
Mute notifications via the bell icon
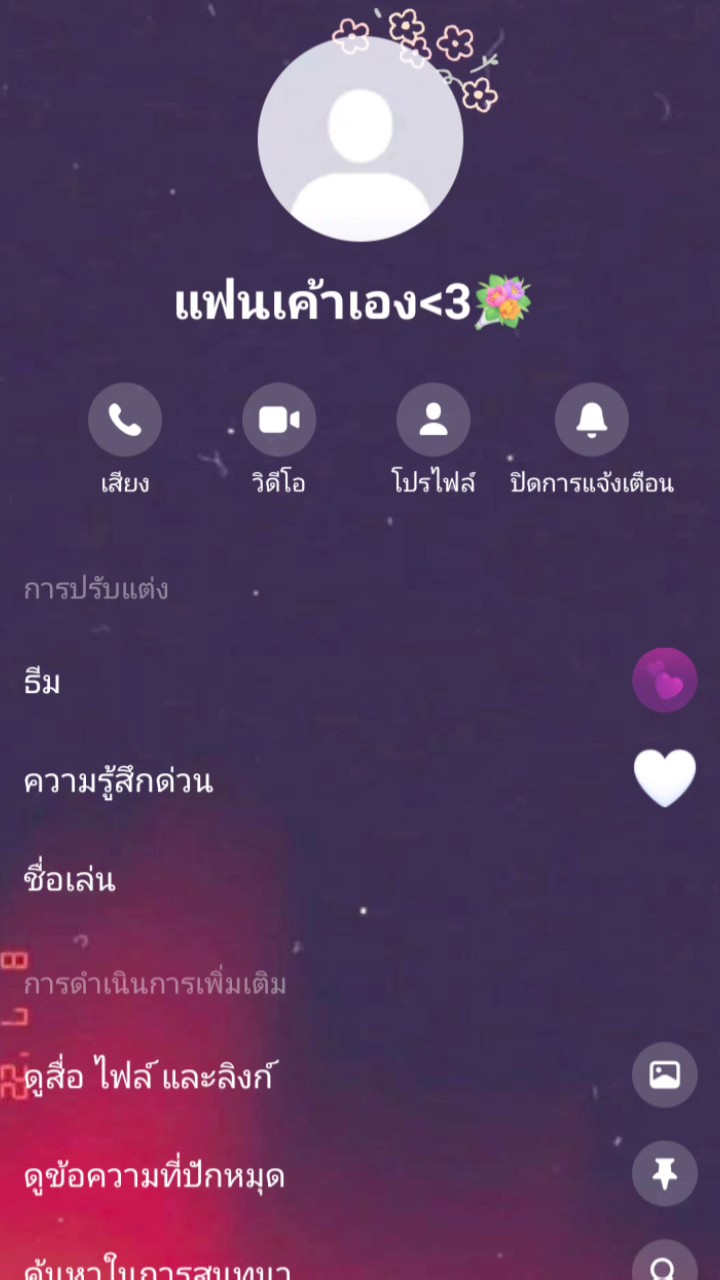pos(591,420)
